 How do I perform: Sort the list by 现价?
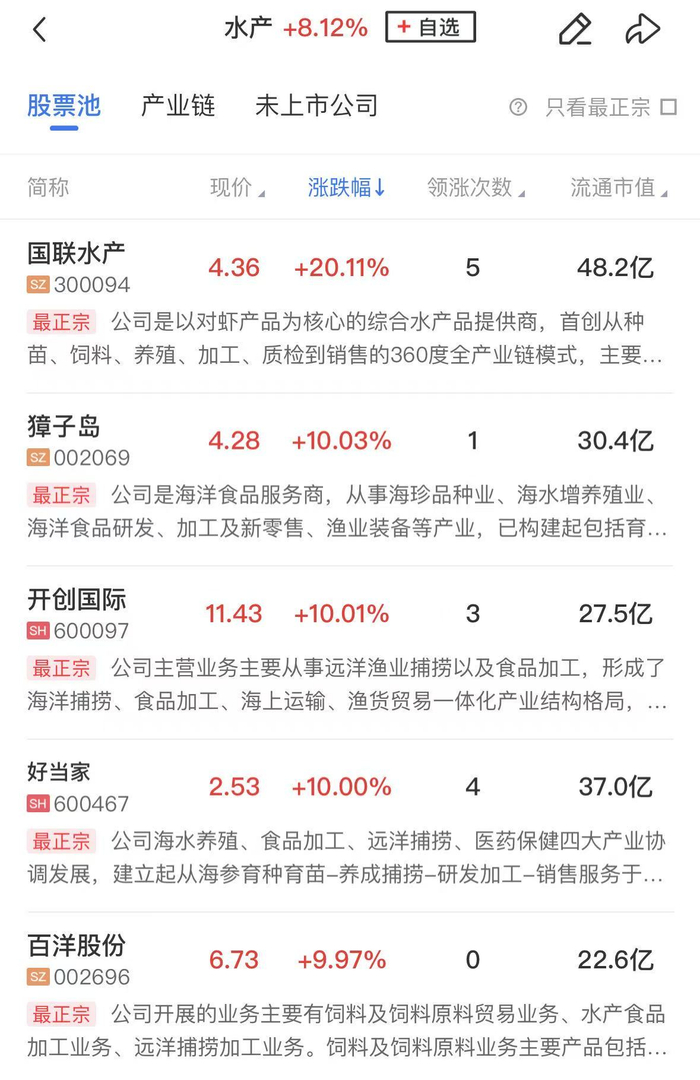237,187
